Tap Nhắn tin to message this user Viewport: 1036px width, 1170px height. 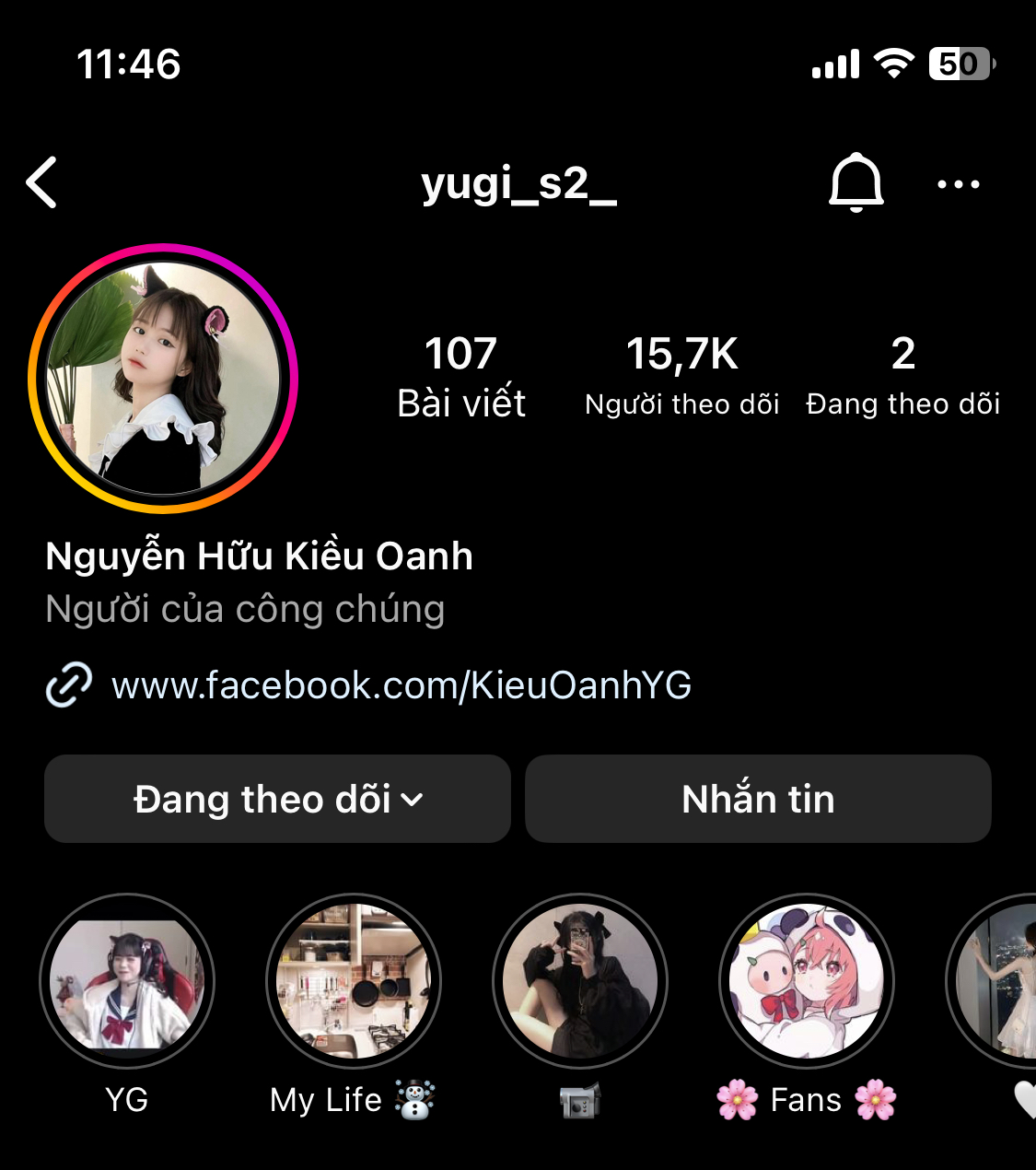point(758,799)
